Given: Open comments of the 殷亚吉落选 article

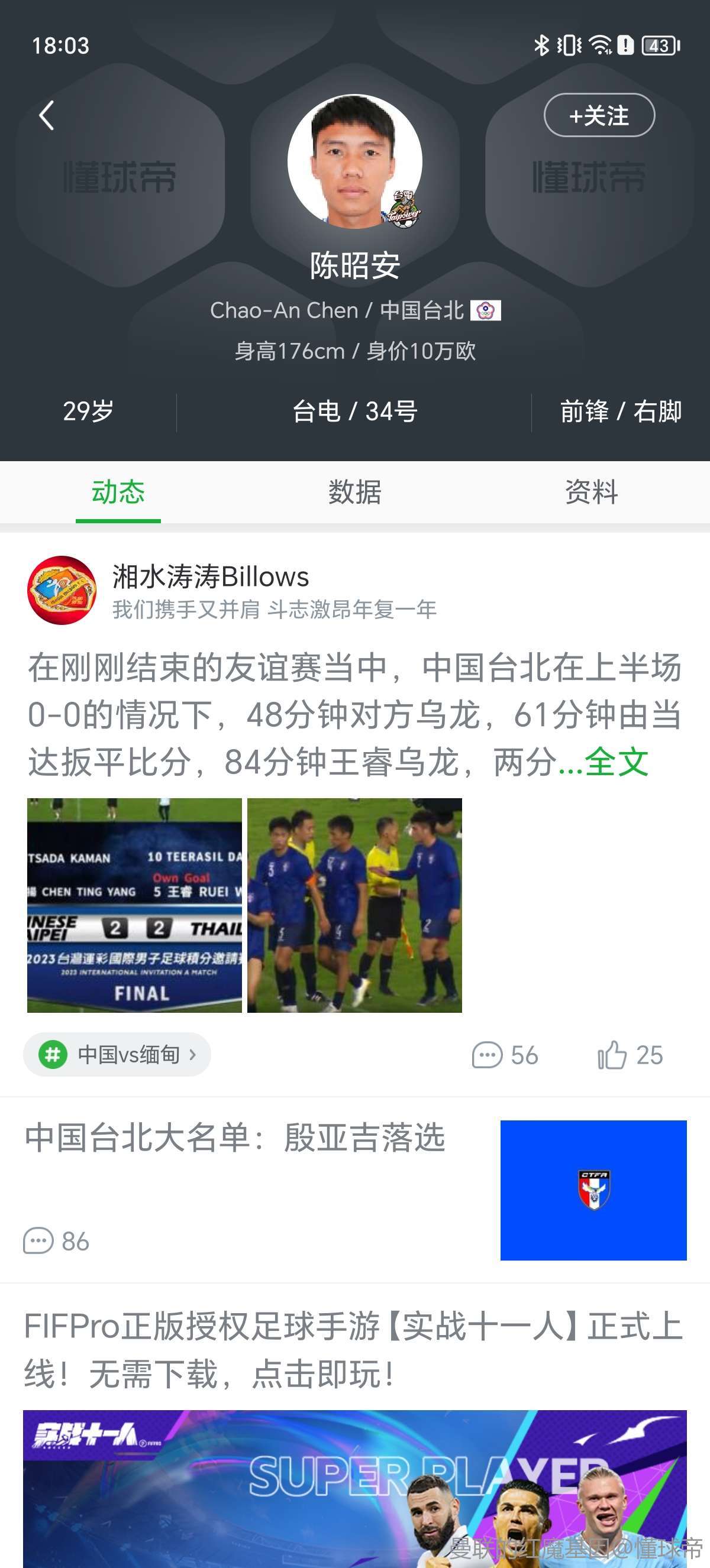Looking at the screenshot, I should [x=56, y=1241].
